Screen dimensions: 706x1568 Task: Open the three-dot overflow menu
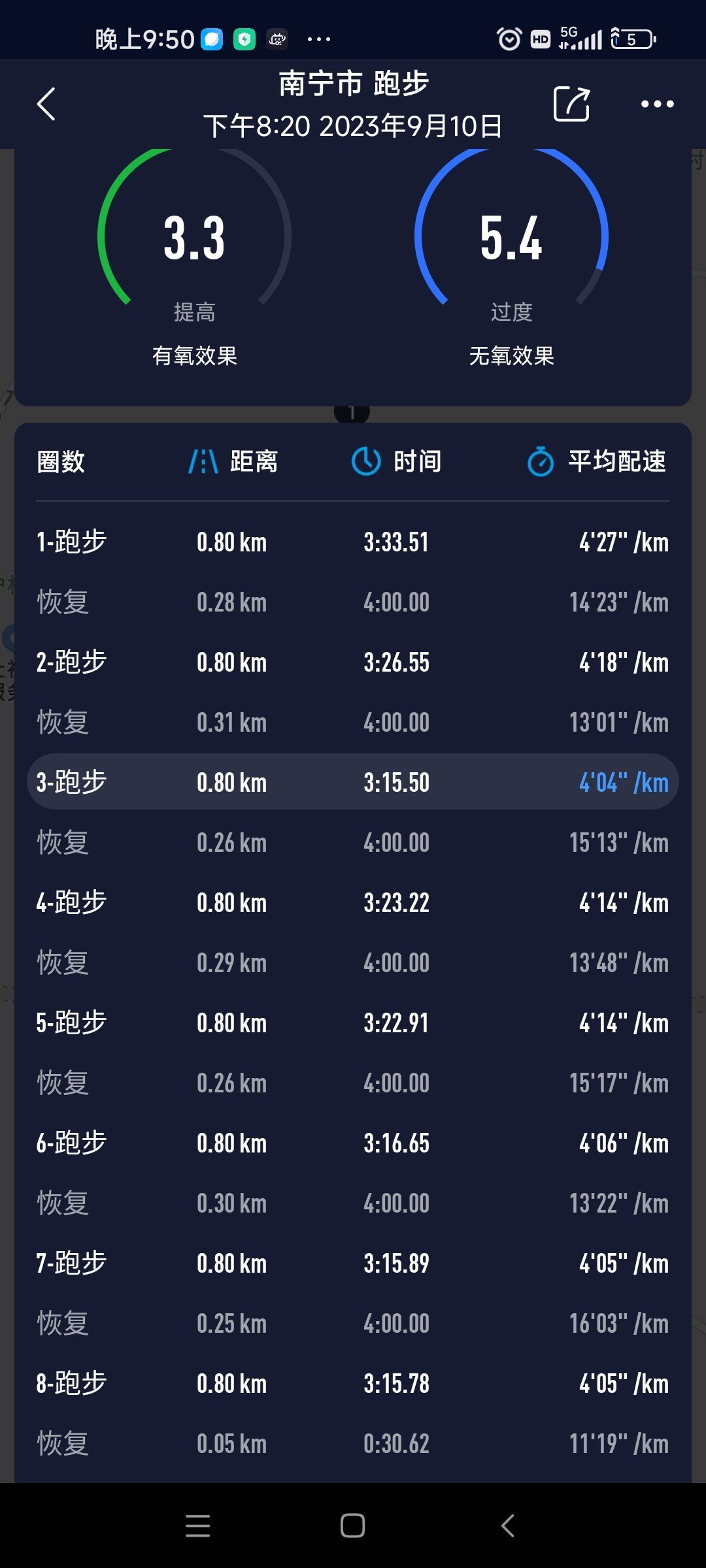tap(657, 104)
